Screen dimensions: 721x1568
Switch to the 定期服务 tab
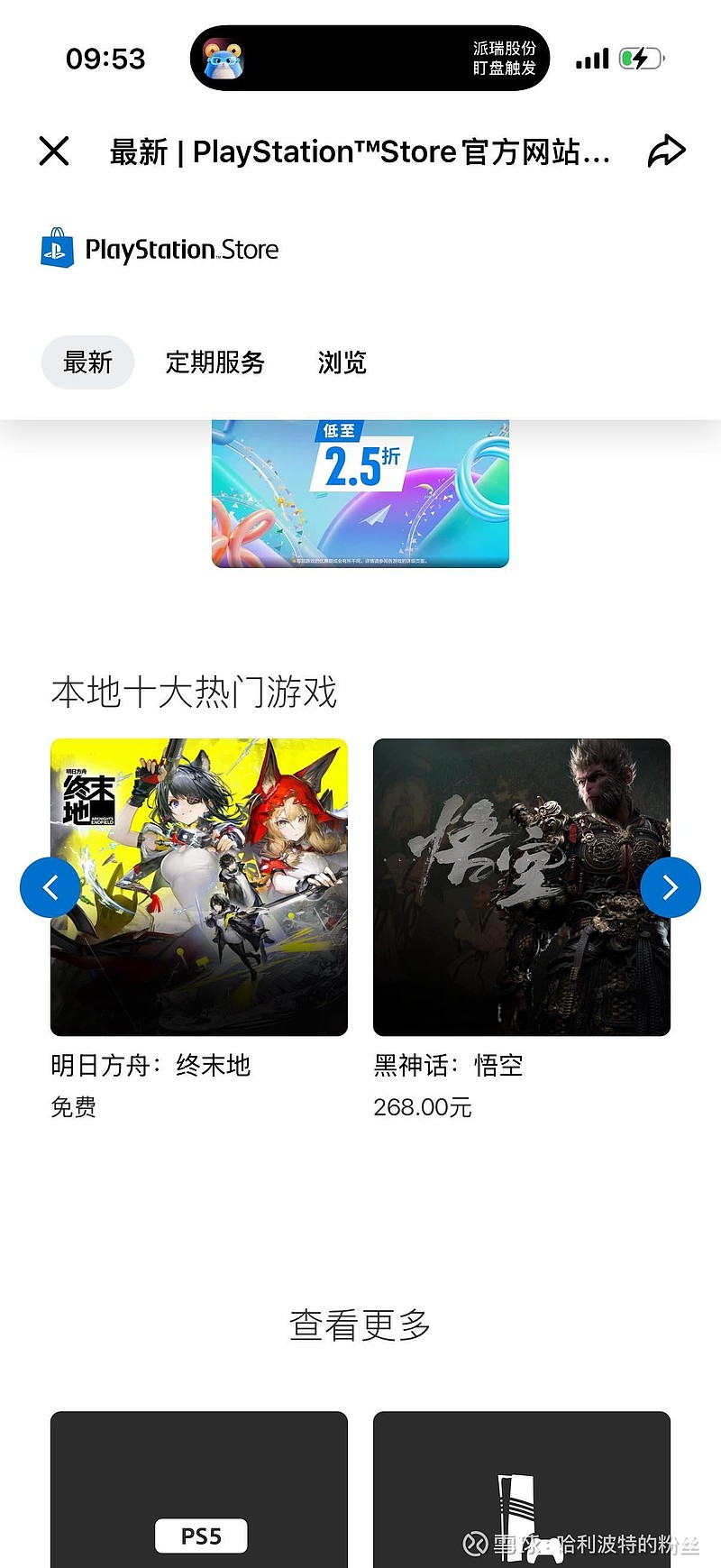coord(214,362)
